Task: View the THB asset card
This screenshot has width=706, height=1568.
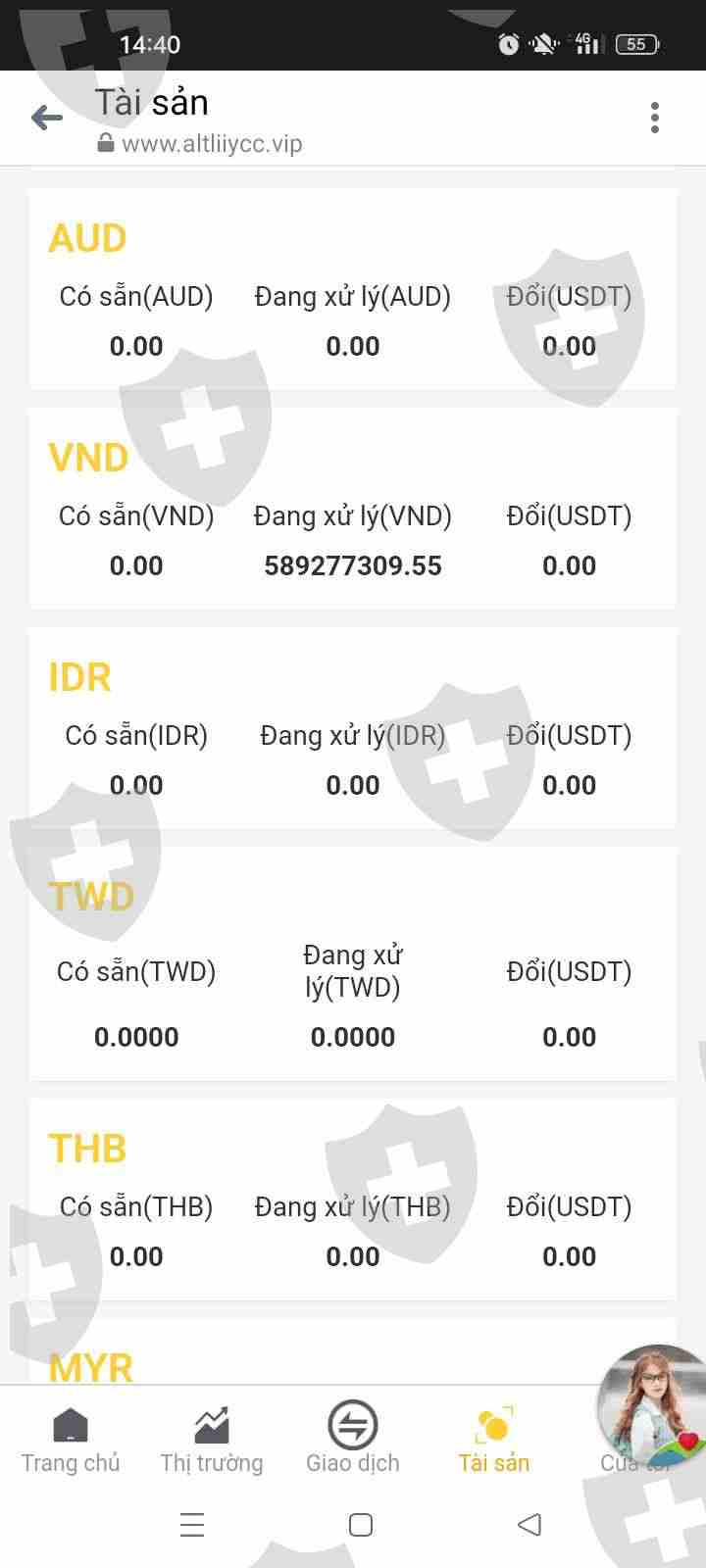Action: [353, 1200]
